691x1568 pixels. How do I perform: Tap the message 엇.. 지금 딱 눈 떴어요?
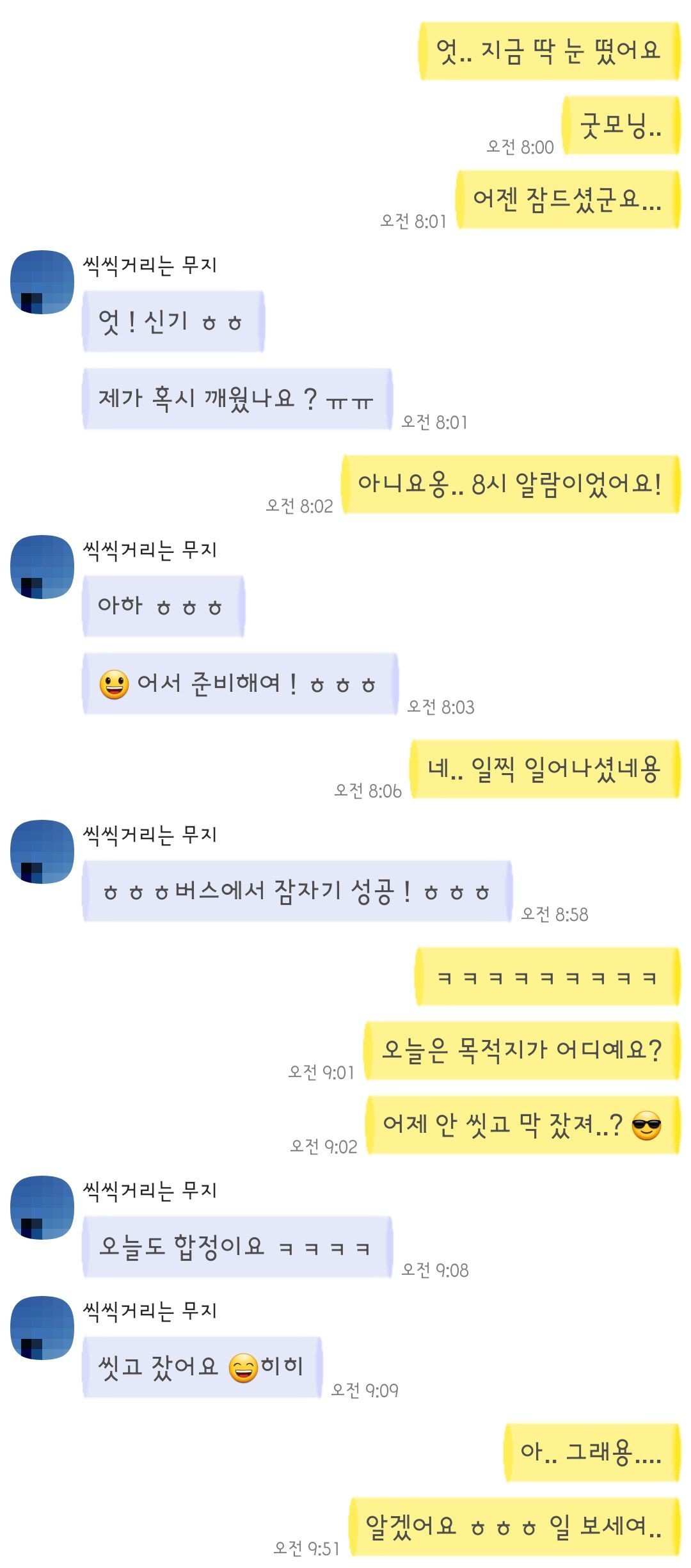[x=552, y=50]
